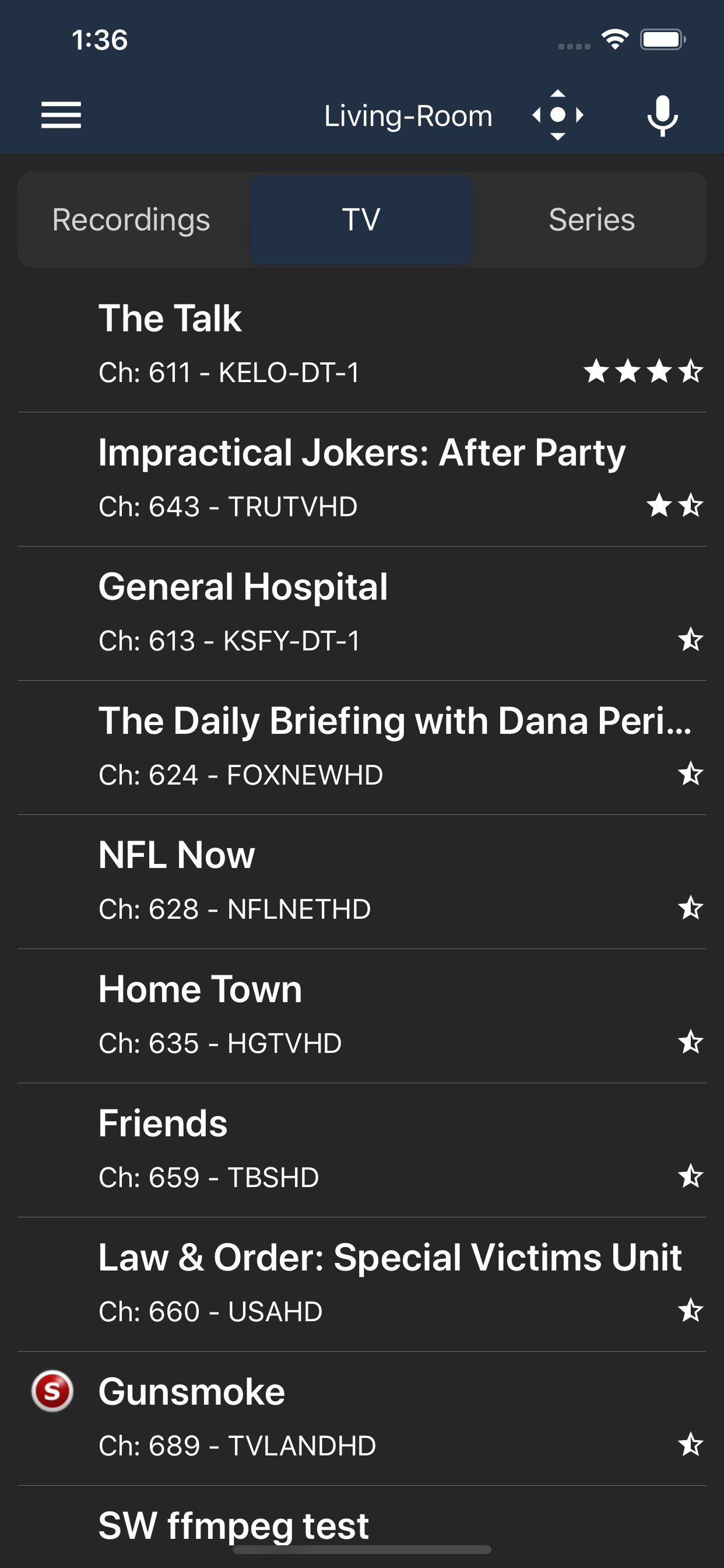
Task: Open Impractical Jokers: After Party
Action: coord(362,480)
